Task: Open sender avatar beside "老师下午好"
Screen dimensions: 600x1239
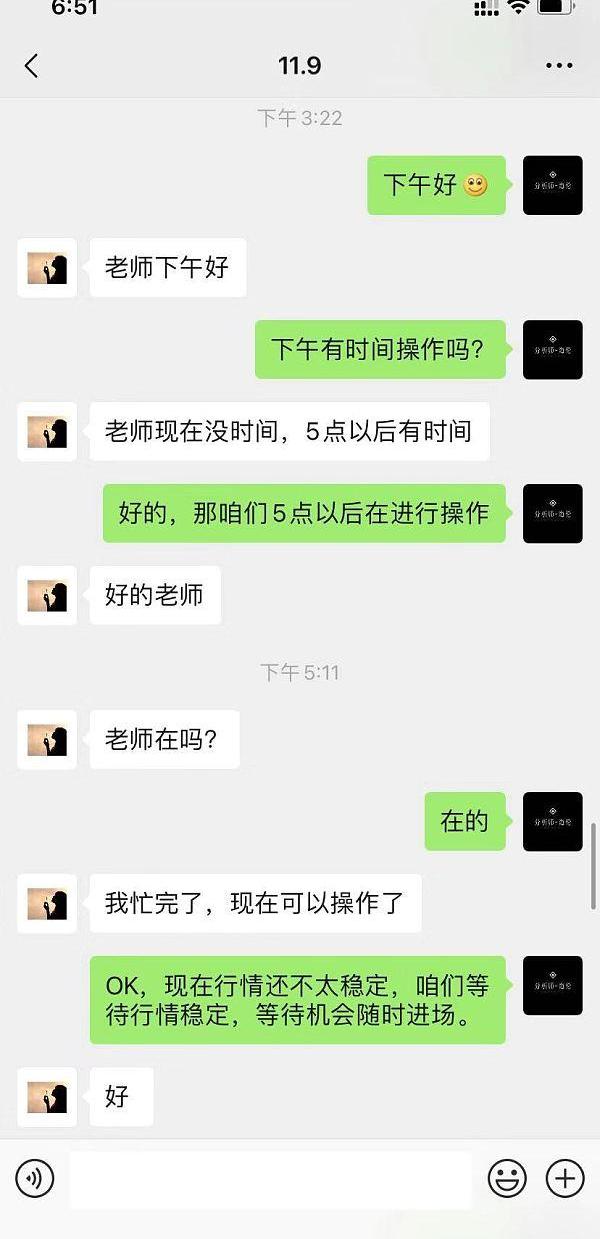Action: click(47, 268)
